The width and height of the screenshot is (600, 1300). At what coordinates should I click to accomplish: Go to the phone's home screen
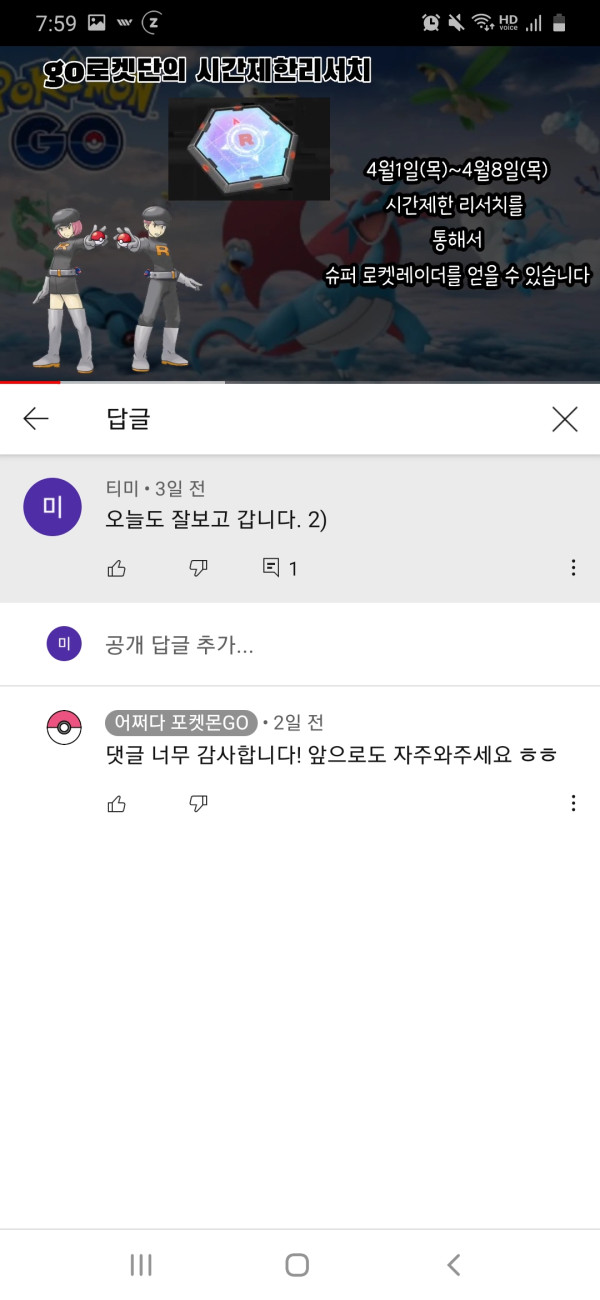(x=297, y=1265)
